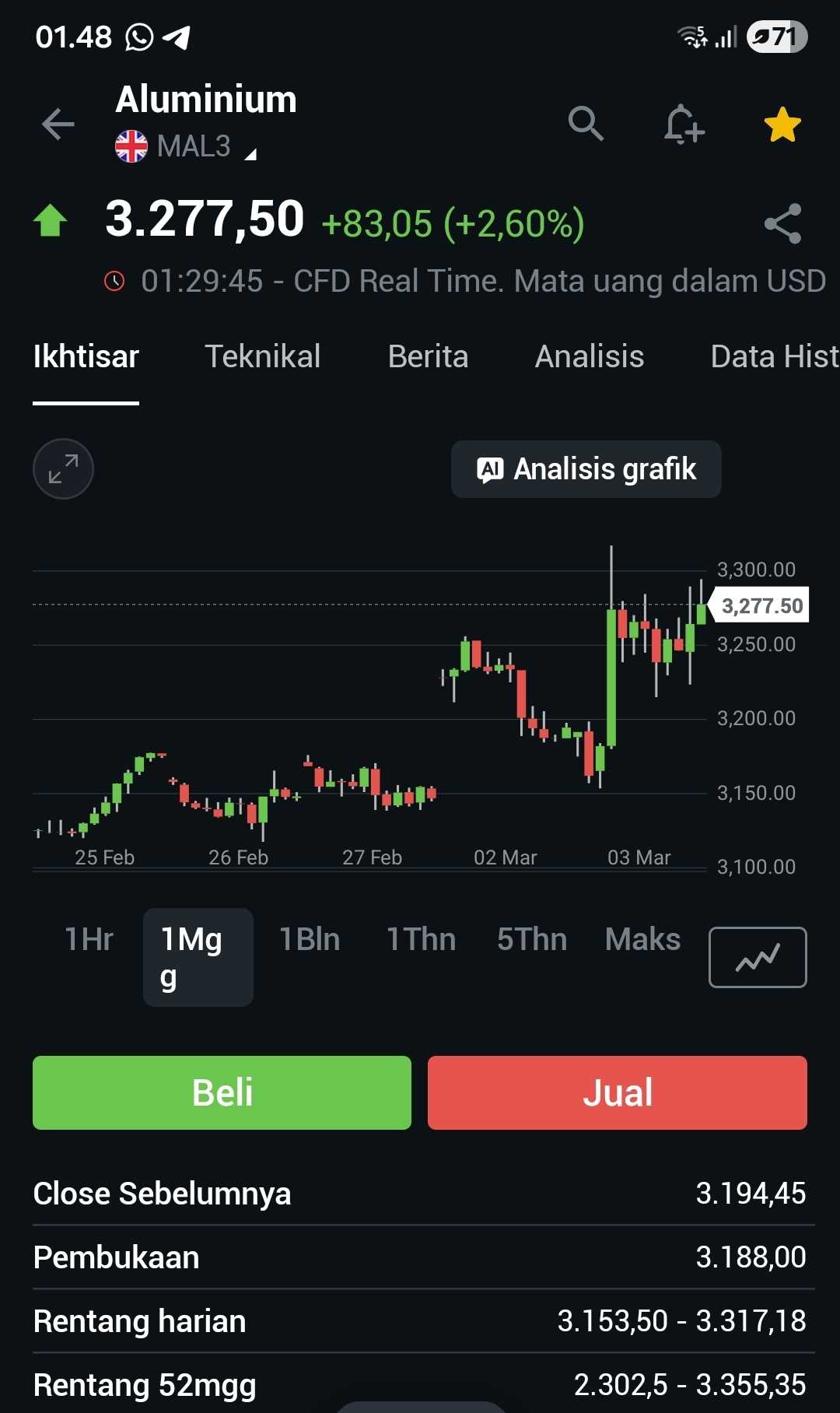The height and width of the screenshot is (1413, 840).
Task: View the Analisis tab
Action: point(590,357)
